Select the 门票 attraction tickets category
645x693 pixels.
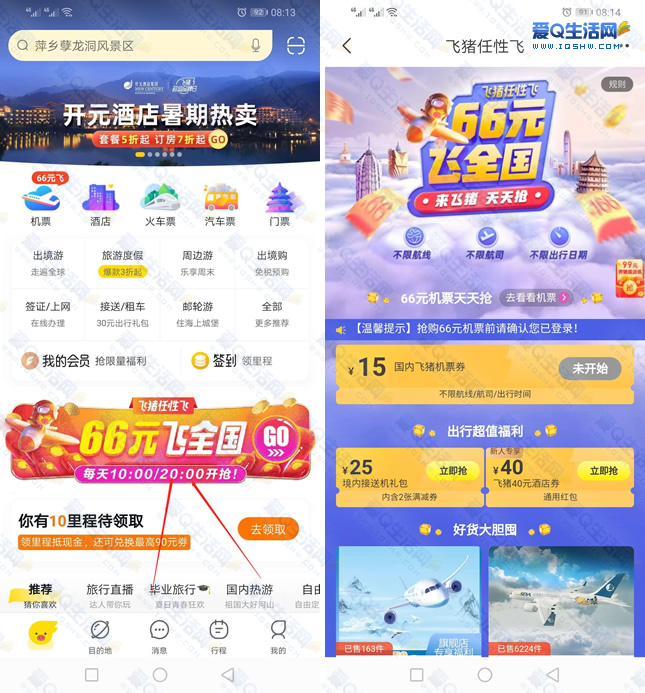point(279,204)
